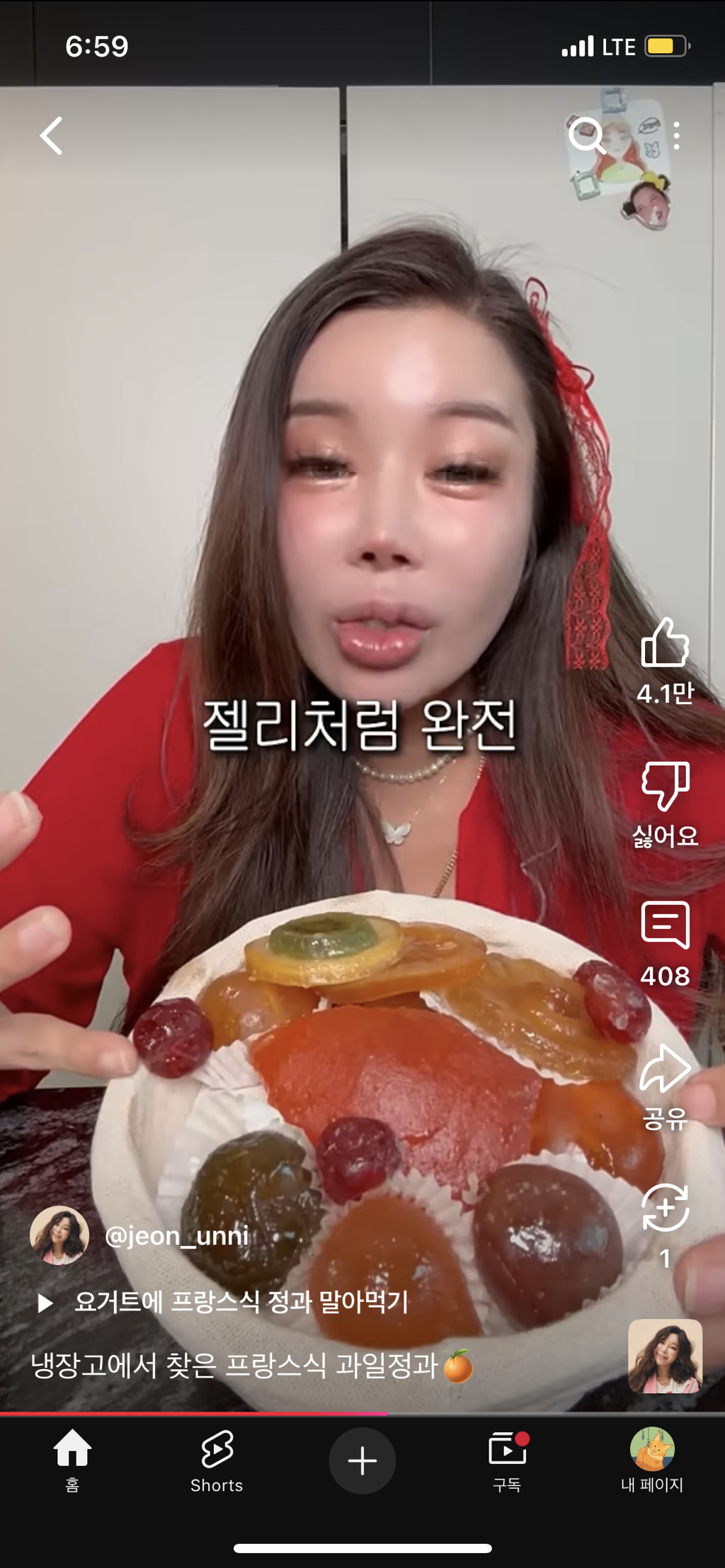Like this Short with thumbs up
The width and height of the screenshot is (725, 1568).
665,643
